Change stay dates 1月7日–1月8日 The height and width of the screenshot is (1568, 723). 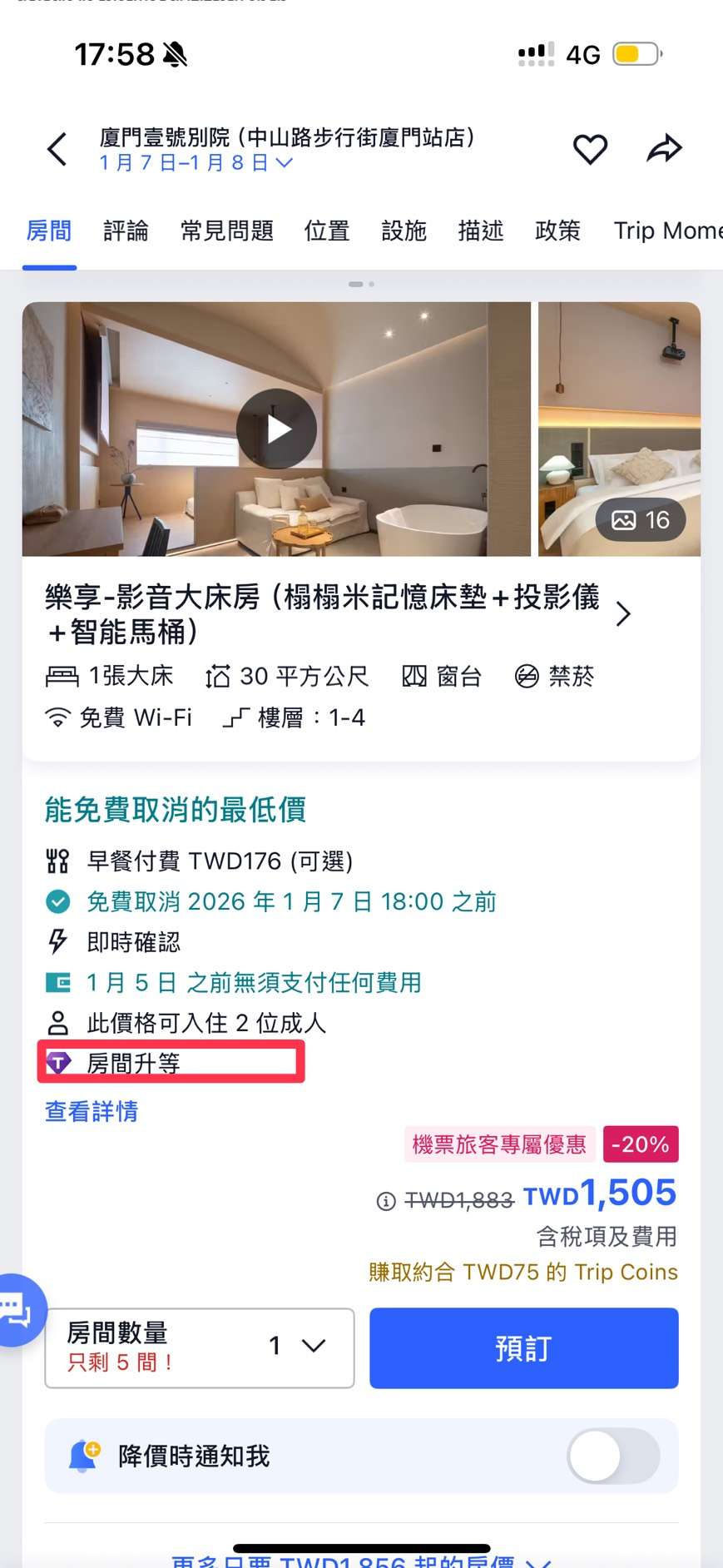point(196,163)
